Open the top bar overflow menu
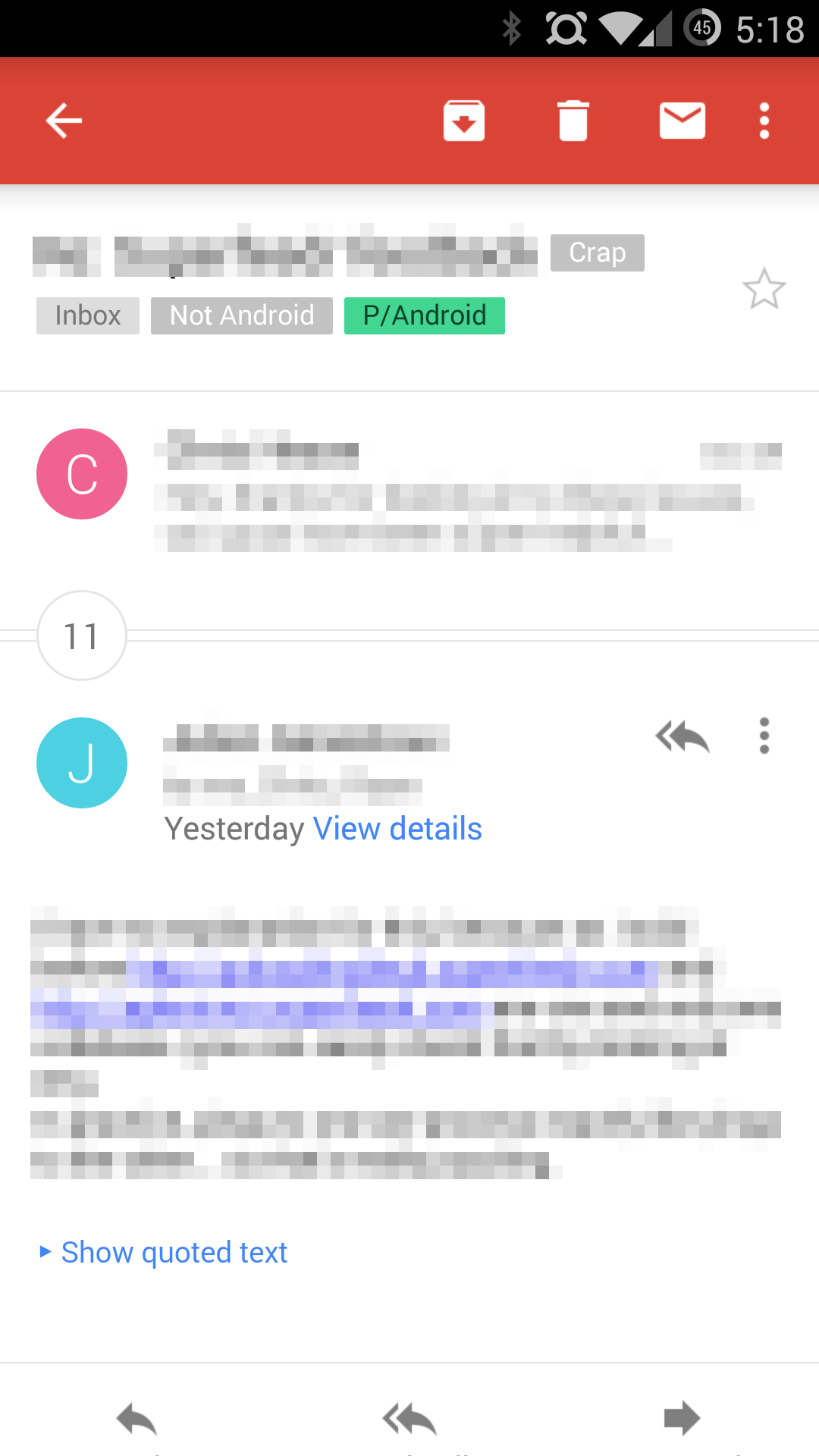The width and height of the screenshot is (819, 1456). click(x=764, y=121)
